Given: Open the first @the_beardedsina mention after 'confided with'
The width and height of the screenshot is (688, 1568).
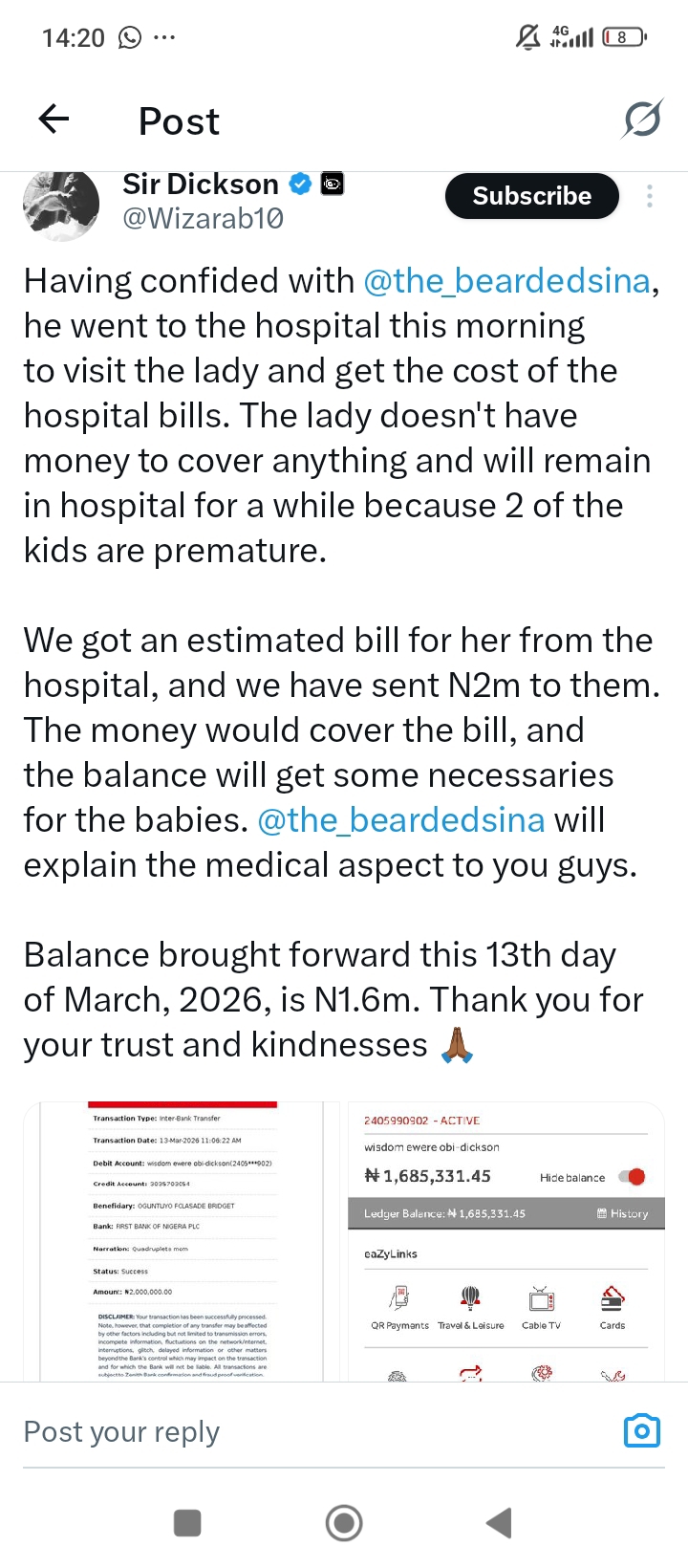Looking at the screenshot, I should (506, 281).
